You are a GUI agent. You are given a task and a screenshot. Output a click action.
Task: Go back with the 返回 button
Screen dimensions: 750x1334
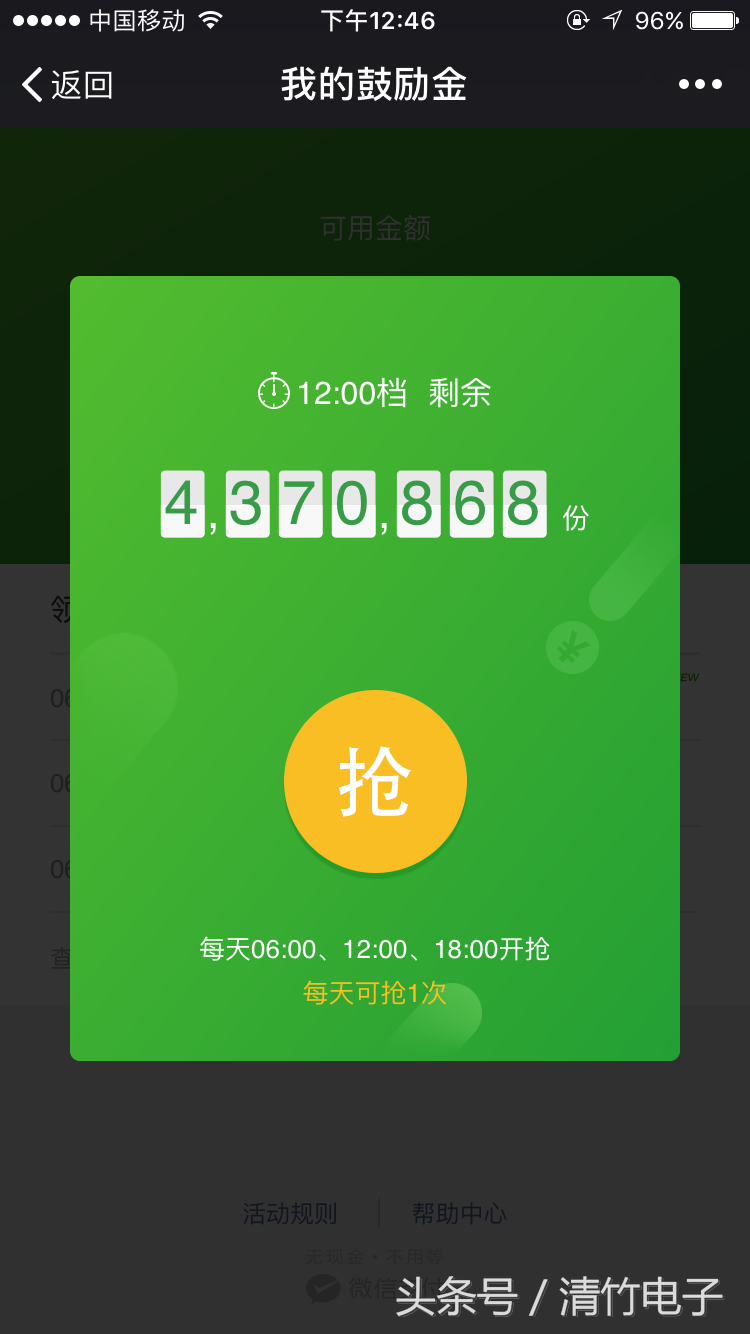click(67, 85)
